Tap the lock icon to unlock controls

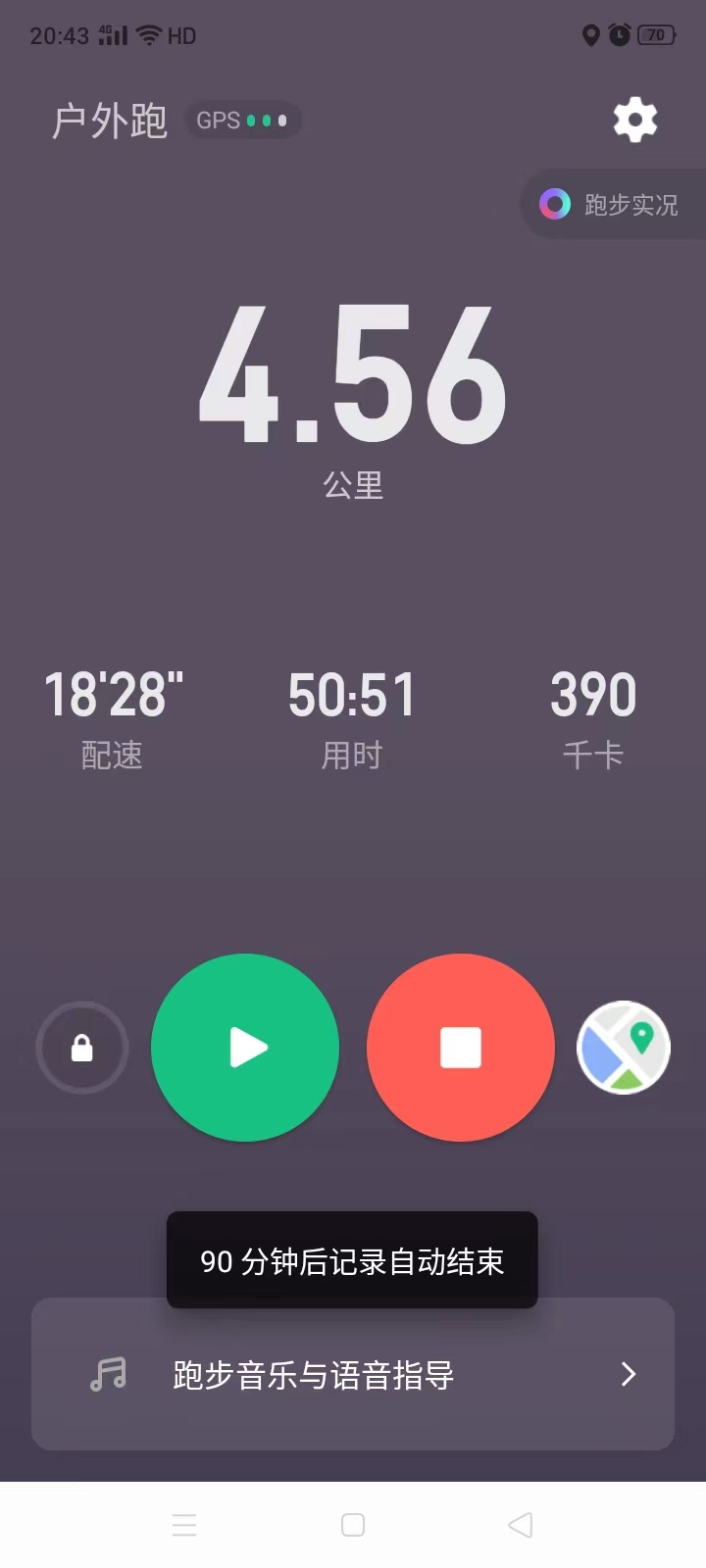[x=81, y=1048]
